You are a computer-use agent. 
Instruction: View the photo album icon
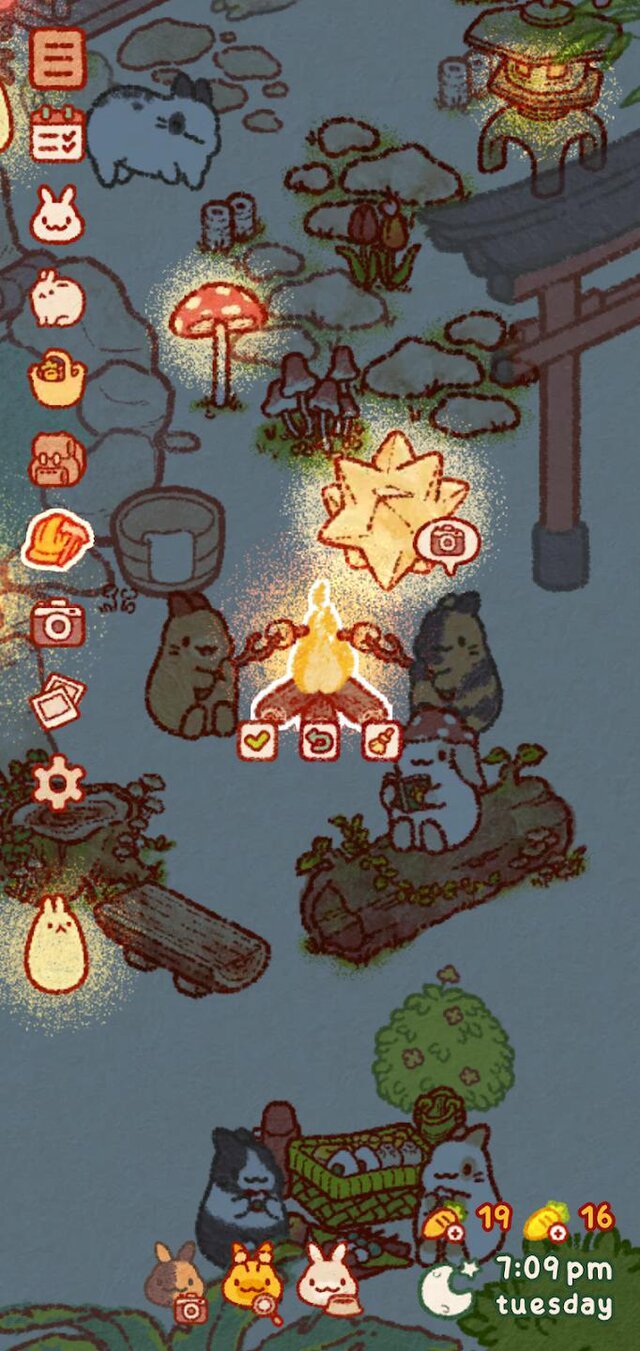pos(57,701)
